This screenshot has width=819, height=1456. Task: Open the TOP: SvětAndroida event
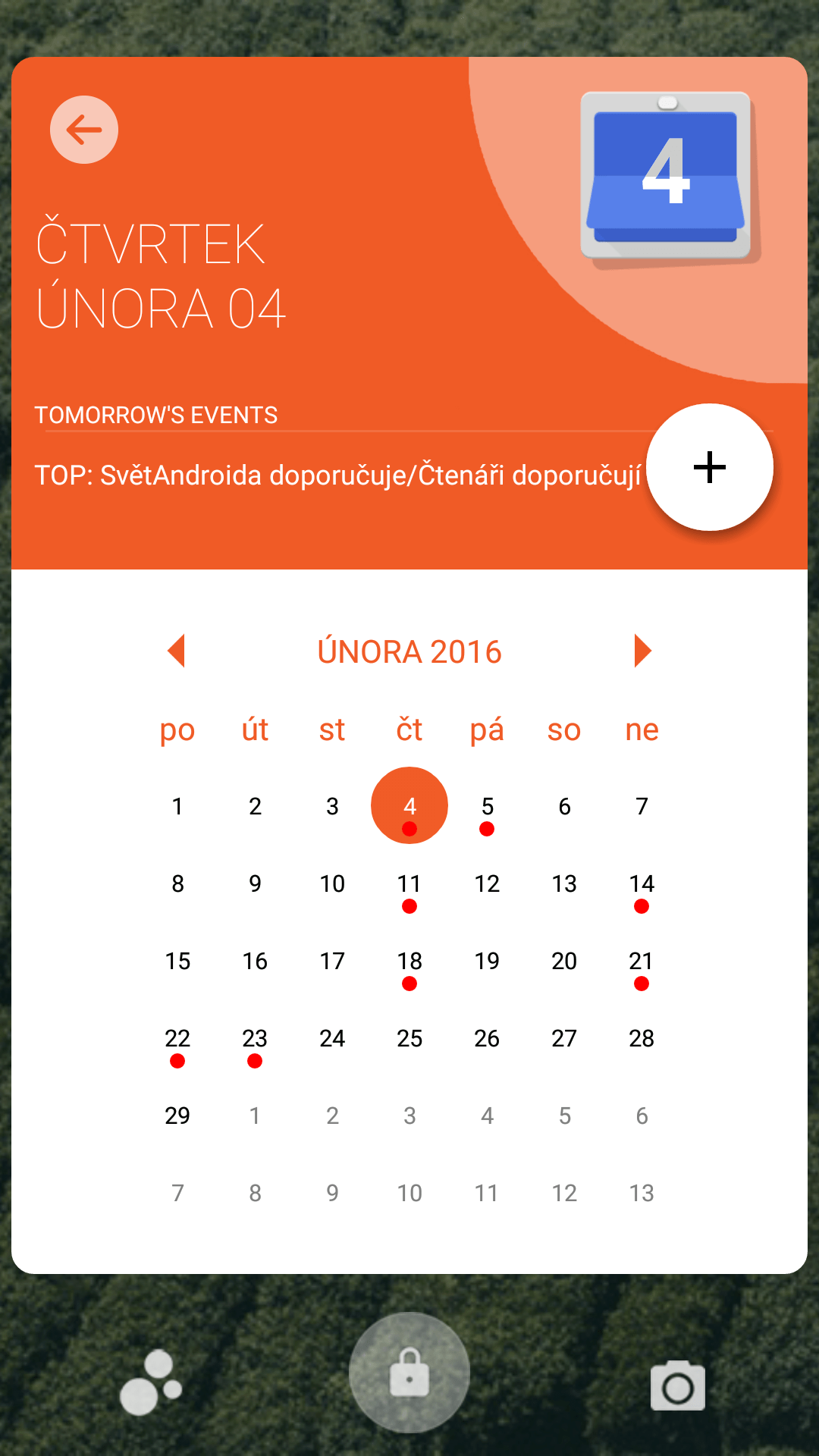coord(338,475)
